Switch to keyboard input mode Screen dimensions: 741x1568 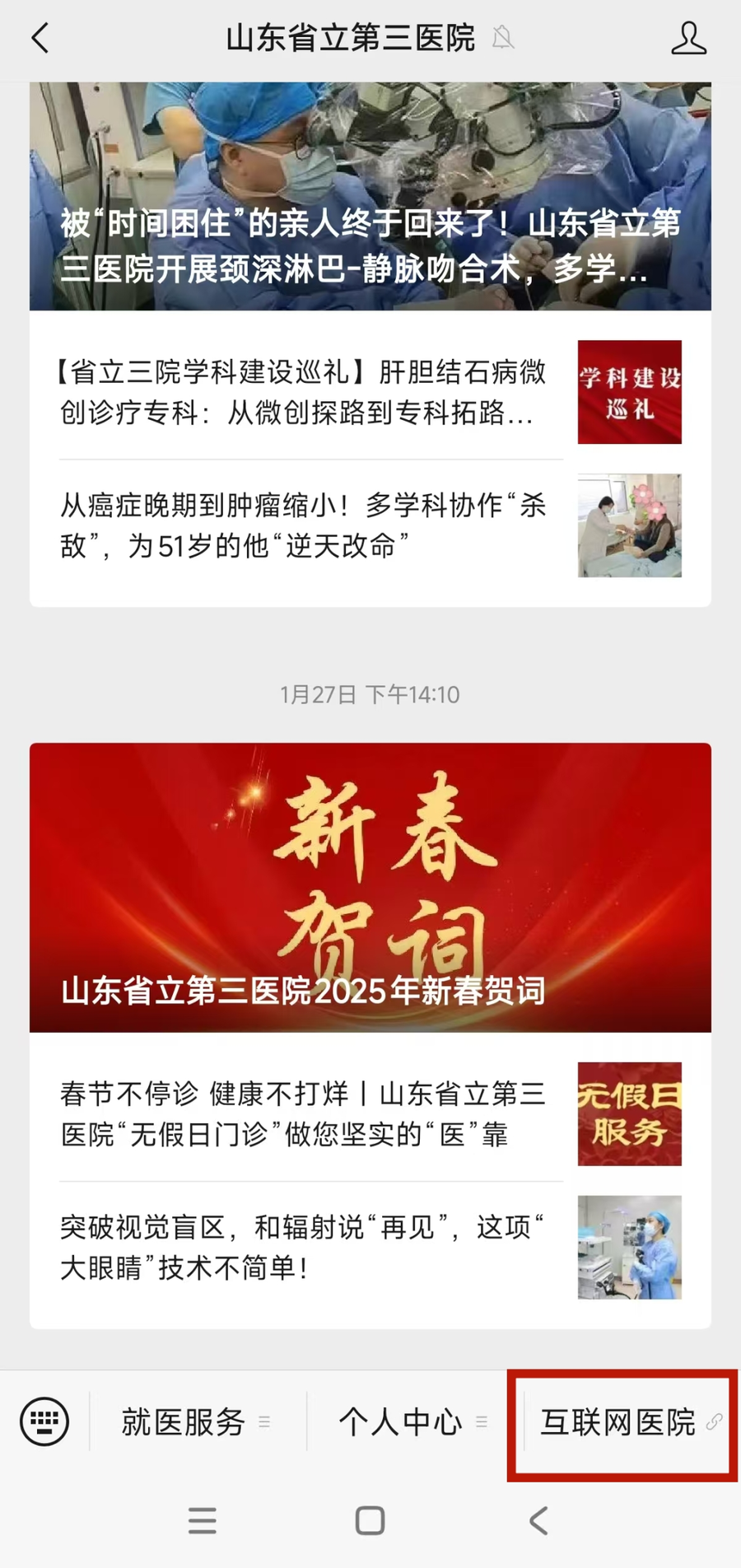[x=44, y=1422]
